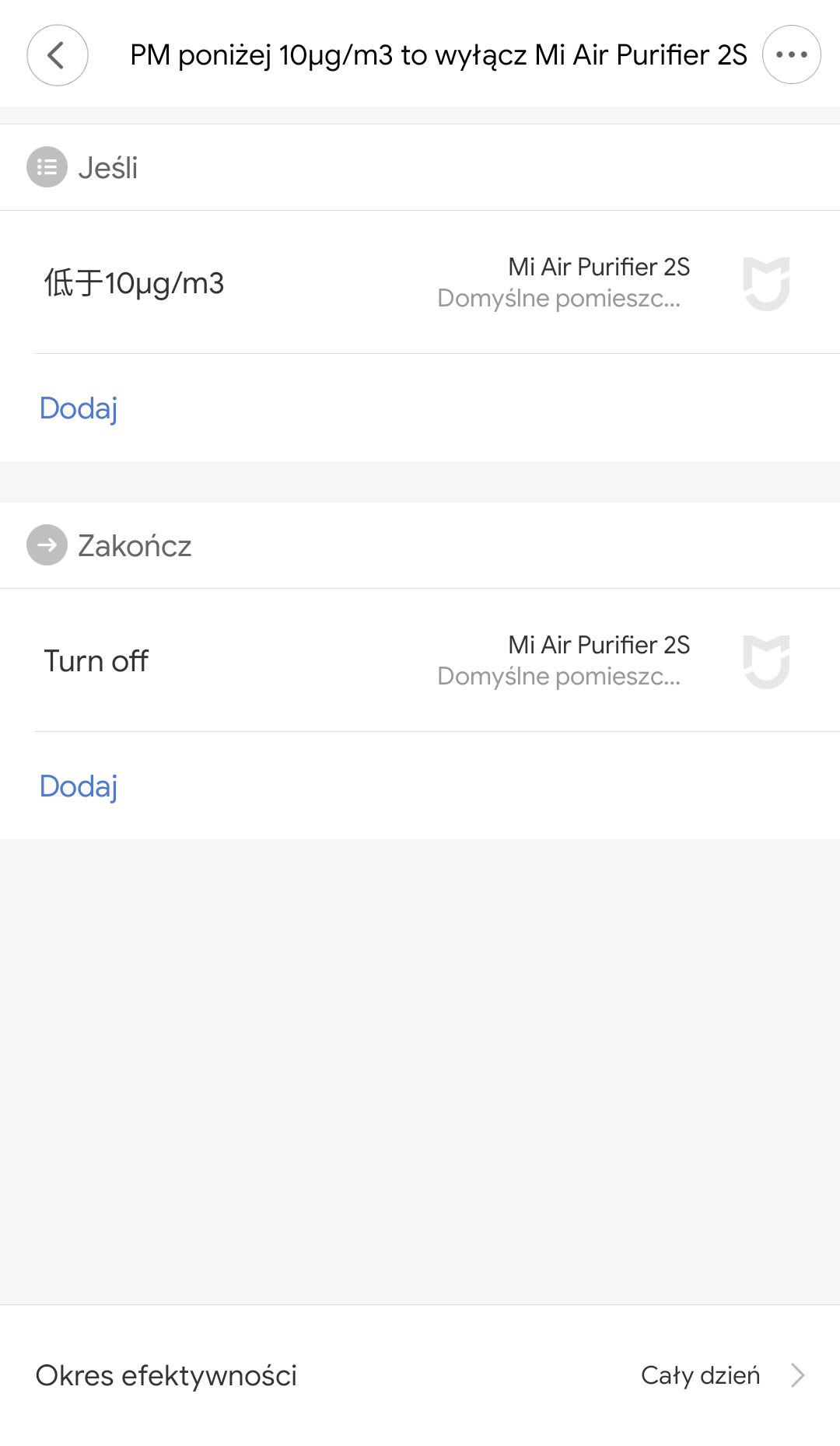Tap Dodaj under the Zakończ section

79,786
